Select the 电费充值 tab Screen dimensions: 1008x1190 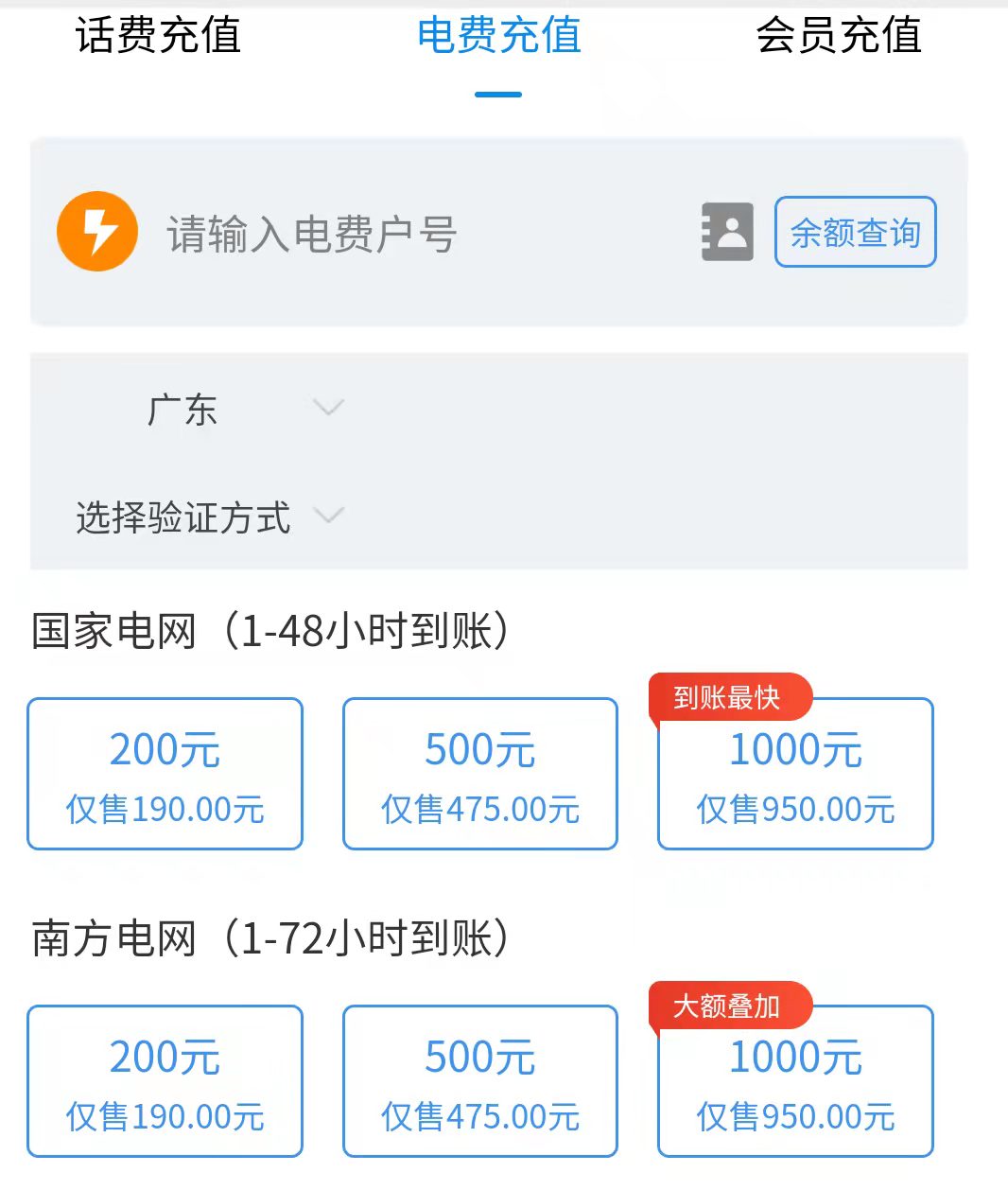(498, 36)
